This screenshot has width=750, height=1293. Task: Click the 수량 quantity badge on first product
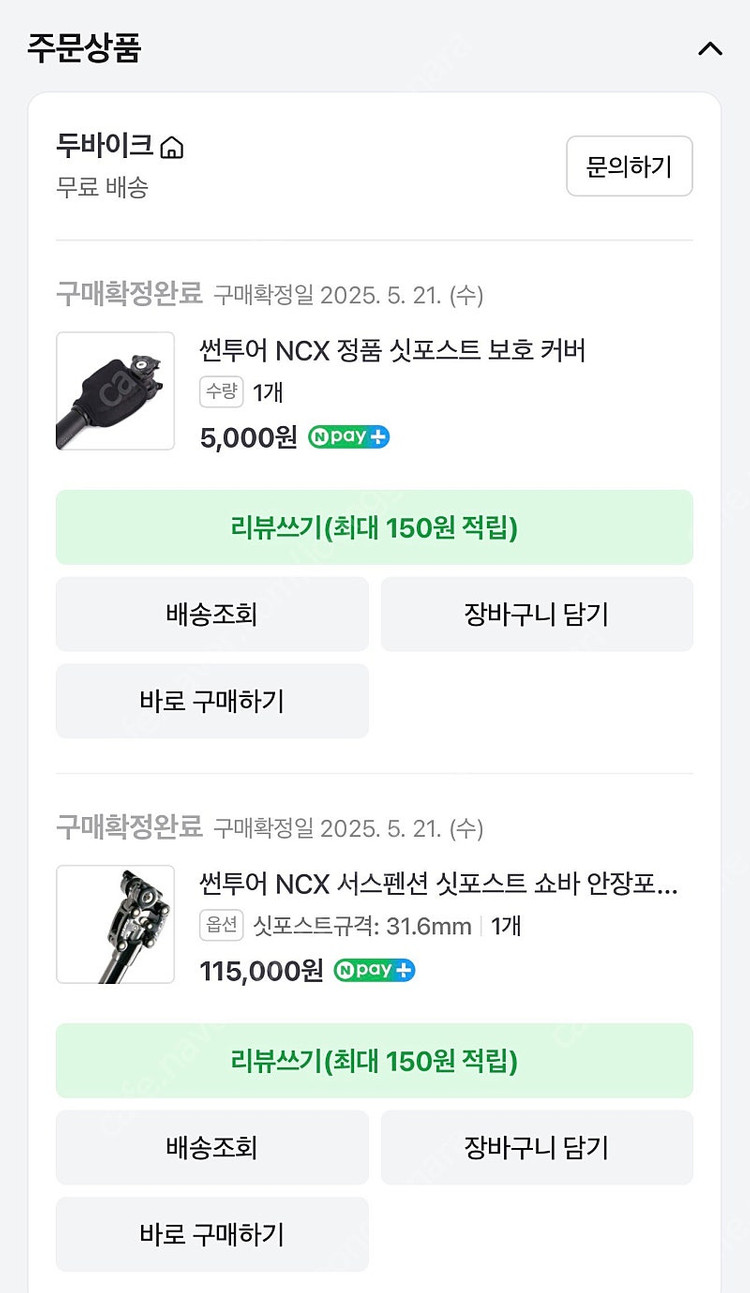221,392
